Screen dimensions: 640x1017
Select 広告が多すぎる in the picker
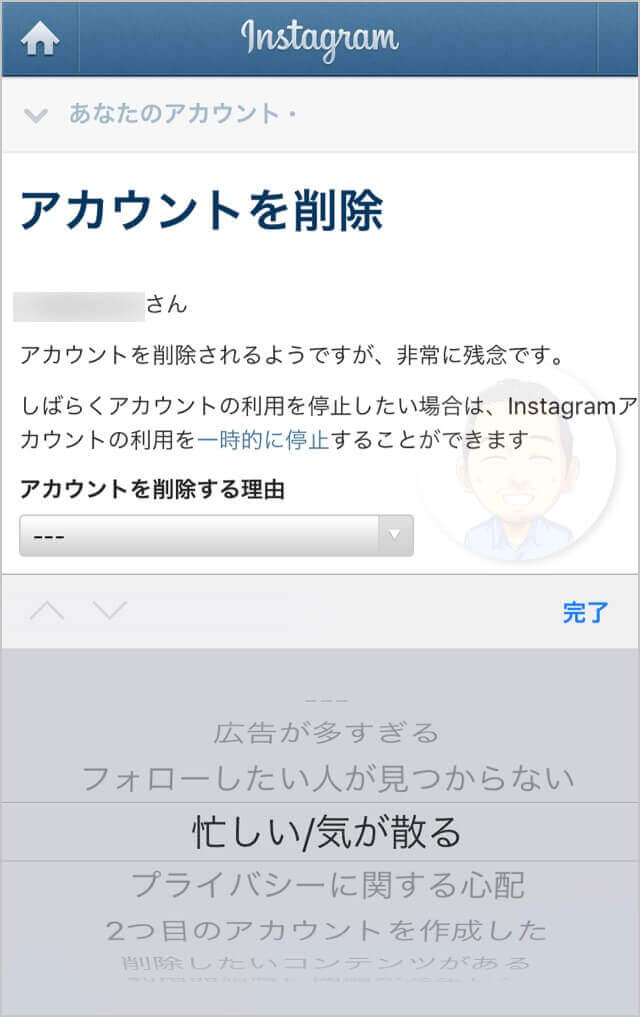click(326, 732)
